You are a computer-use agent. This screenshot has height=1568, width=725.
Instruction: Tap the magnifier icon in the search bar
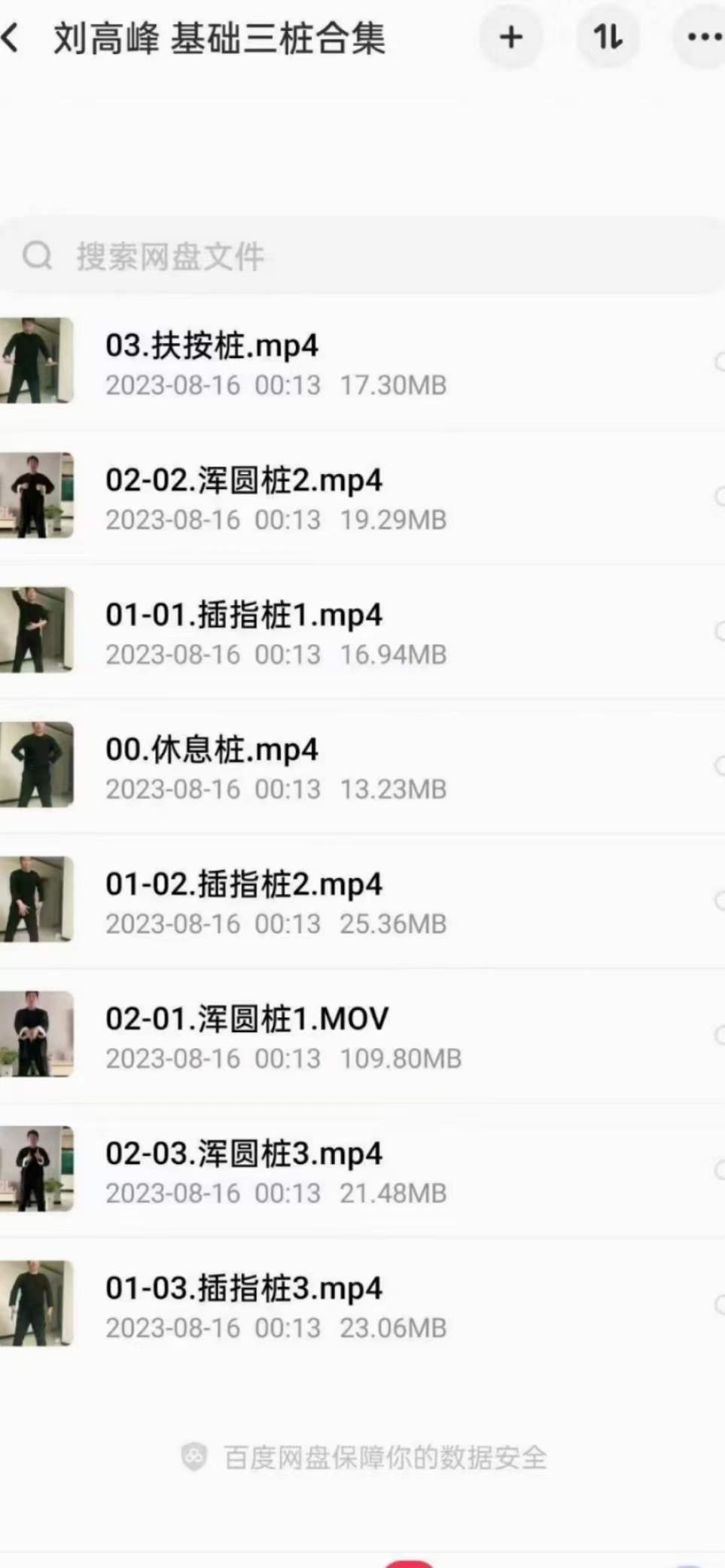[36, 256]
